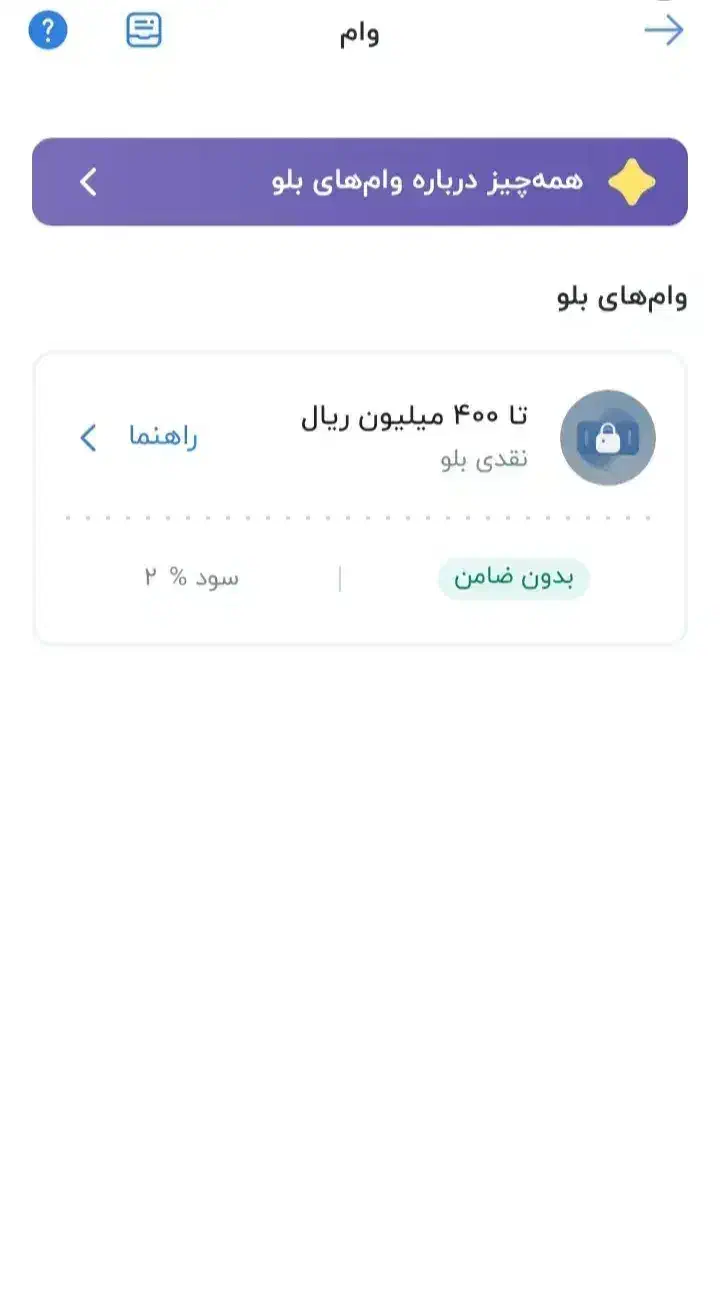Click the blue chevron beside راهنما

click(x=87, y=438)
